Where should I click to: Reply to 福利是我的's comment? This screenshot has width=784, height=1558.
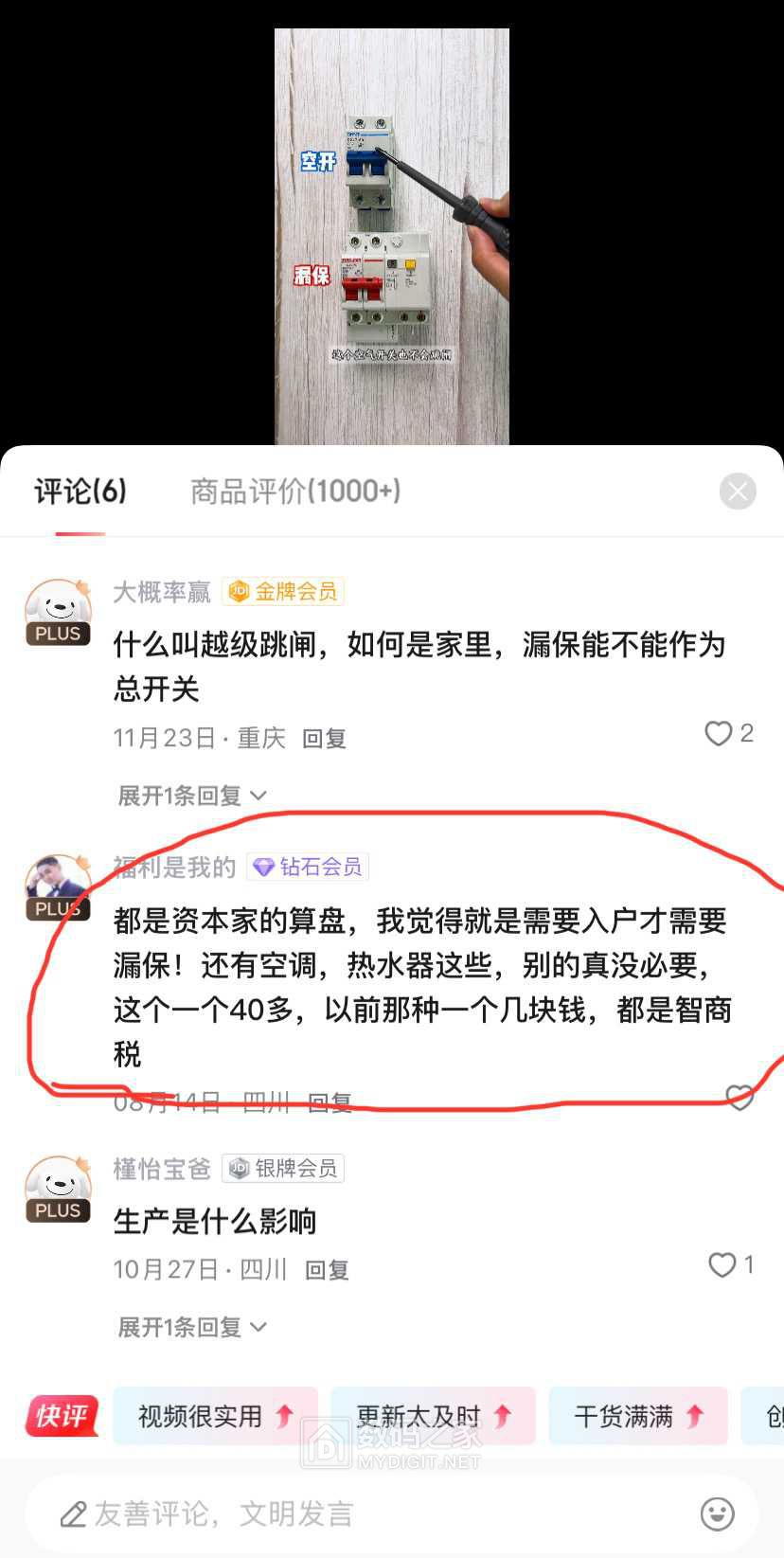click(x=330, y=1102)
